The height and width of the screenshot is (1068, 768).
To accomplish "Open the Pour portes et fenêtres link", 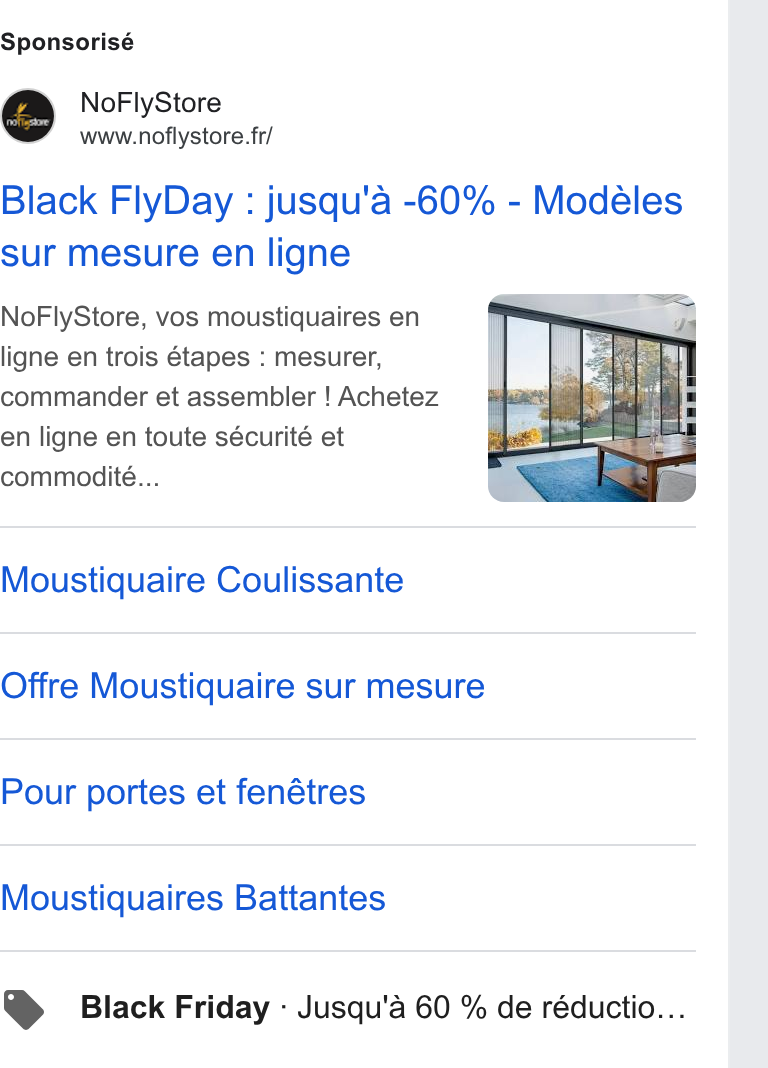I will [x=182, y=792].
